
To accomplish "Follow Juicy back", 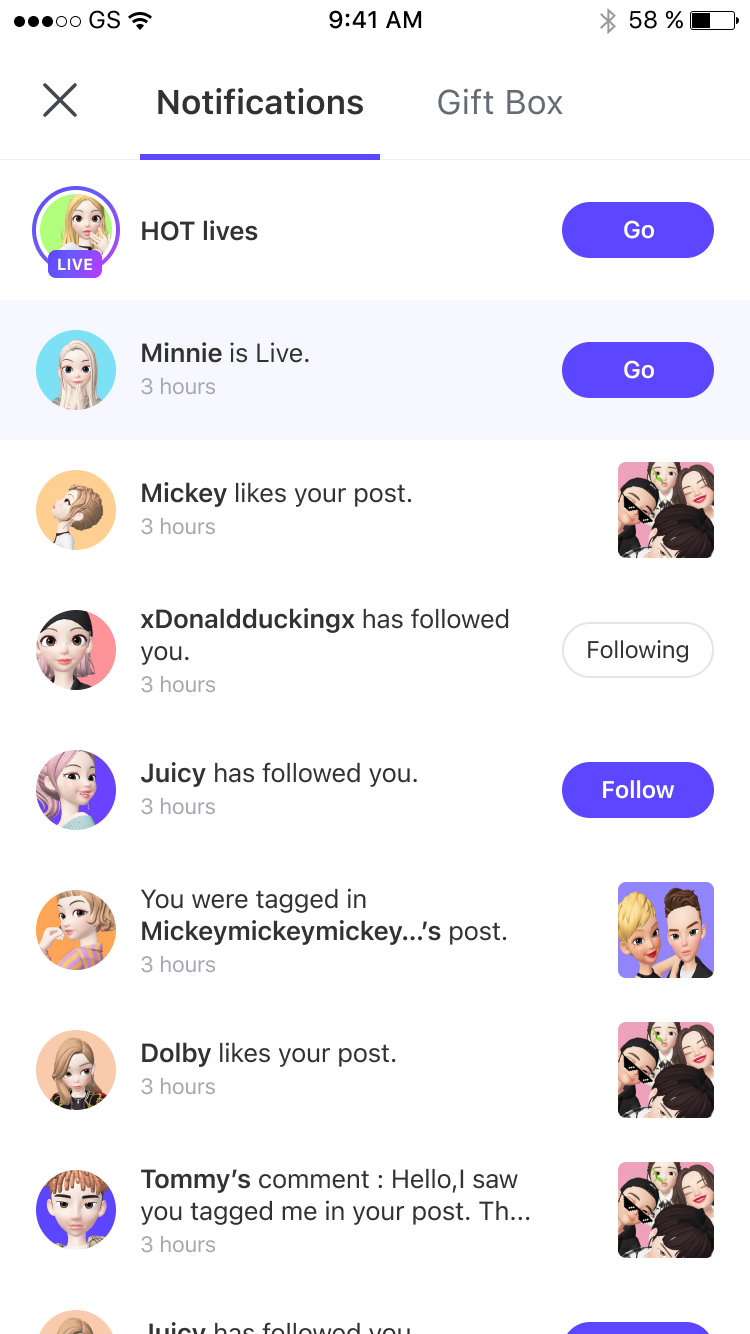I will click(x=638, y=790).
